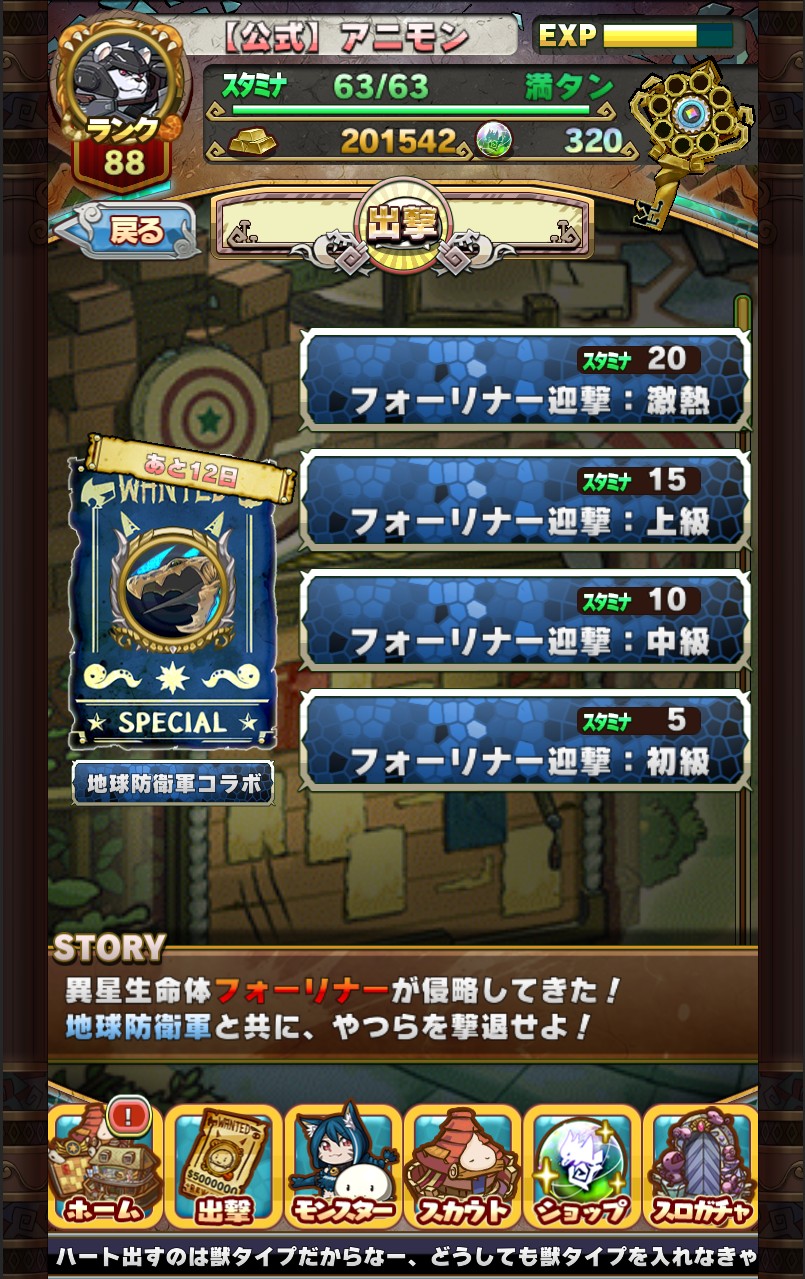Open the モンスター tab
Screen dimensions: 805x1279
click(x=342, y=1165)
